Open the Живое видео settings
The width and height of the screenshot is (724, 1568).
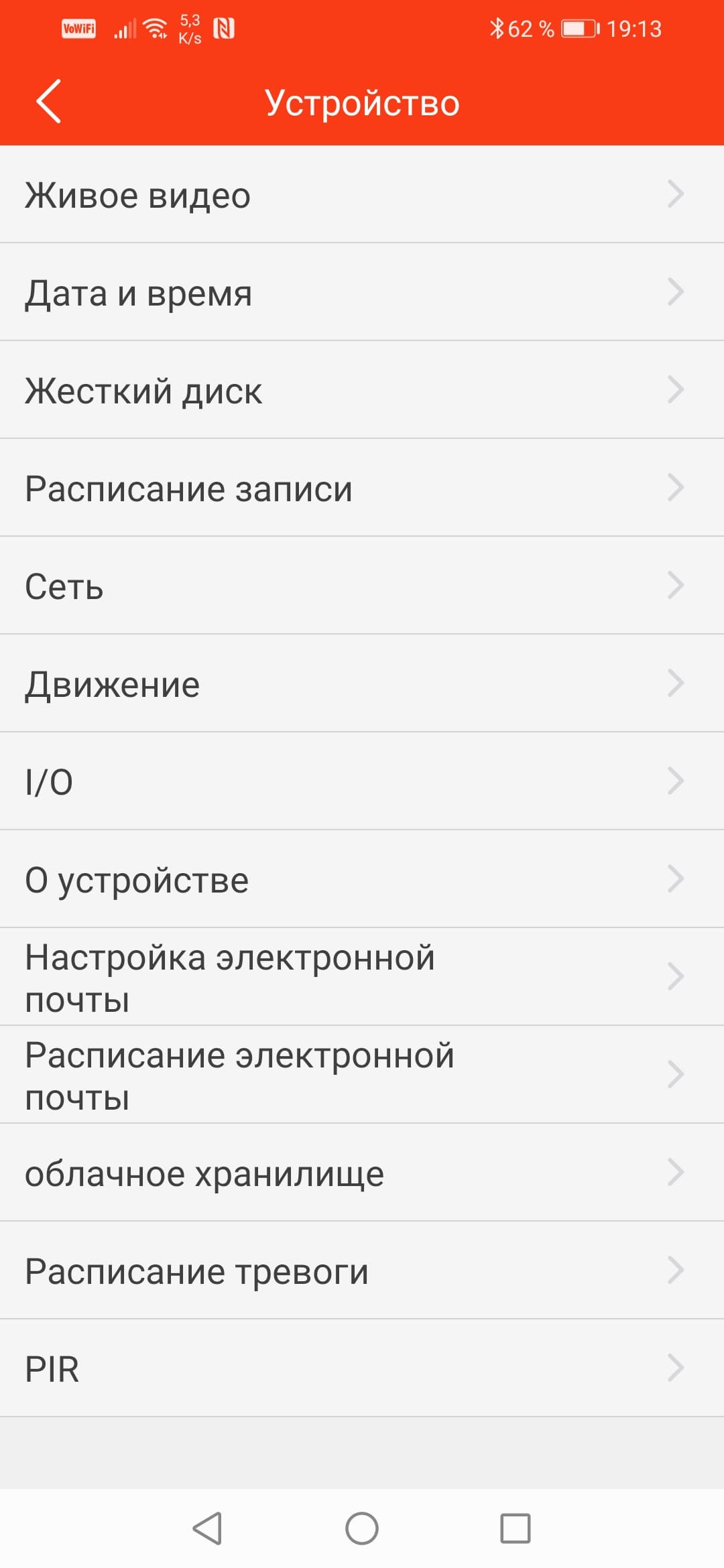362,194
